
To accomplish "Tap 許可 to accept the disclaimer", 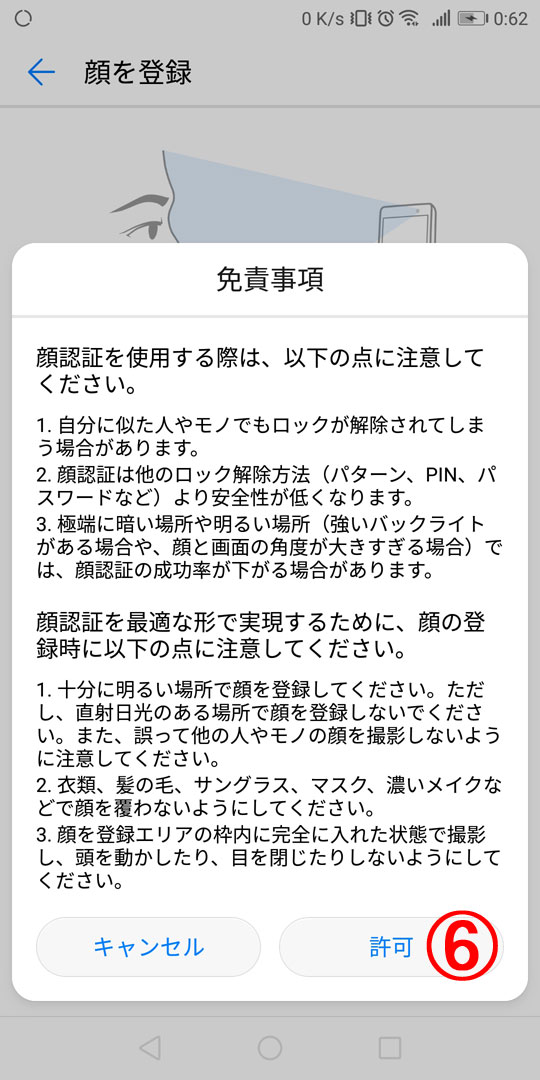I will [x=391, y=946].
